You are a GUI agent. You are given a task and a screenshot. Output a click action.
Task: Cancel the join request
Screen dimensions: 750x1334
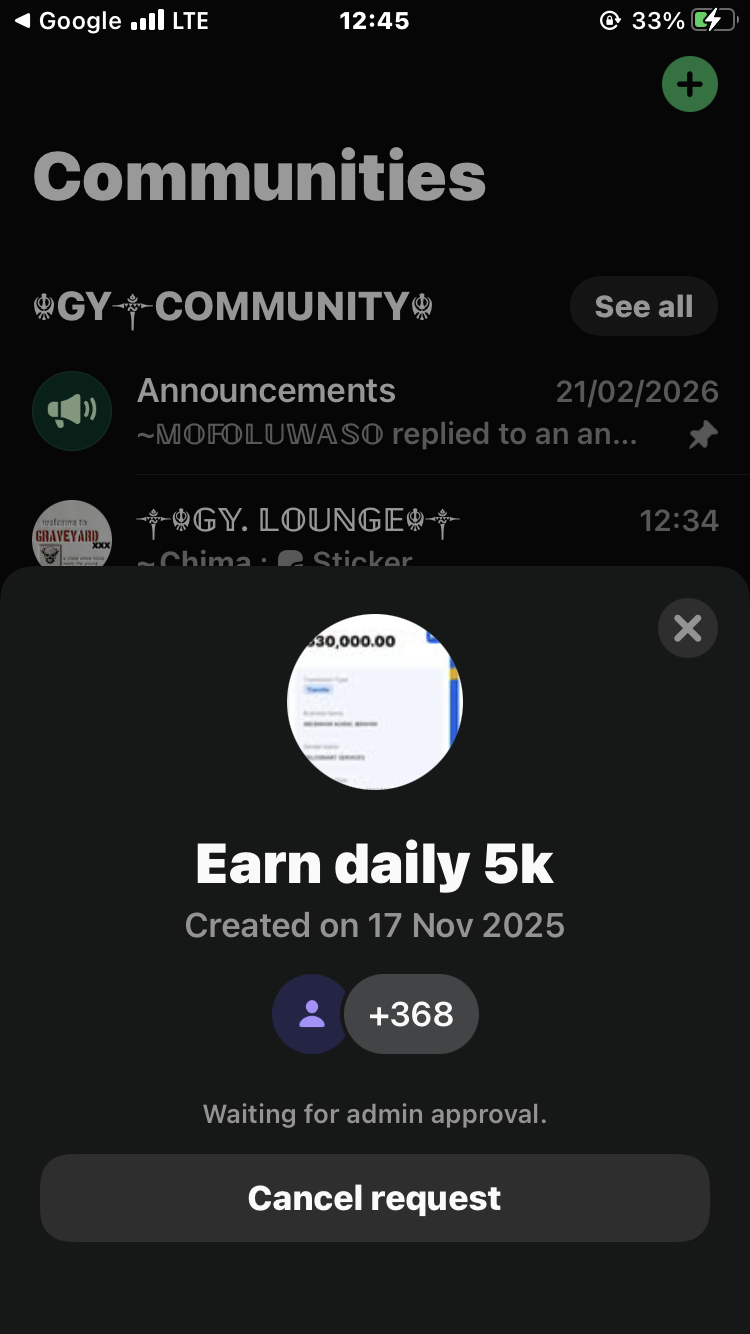tap(374, 1197)
